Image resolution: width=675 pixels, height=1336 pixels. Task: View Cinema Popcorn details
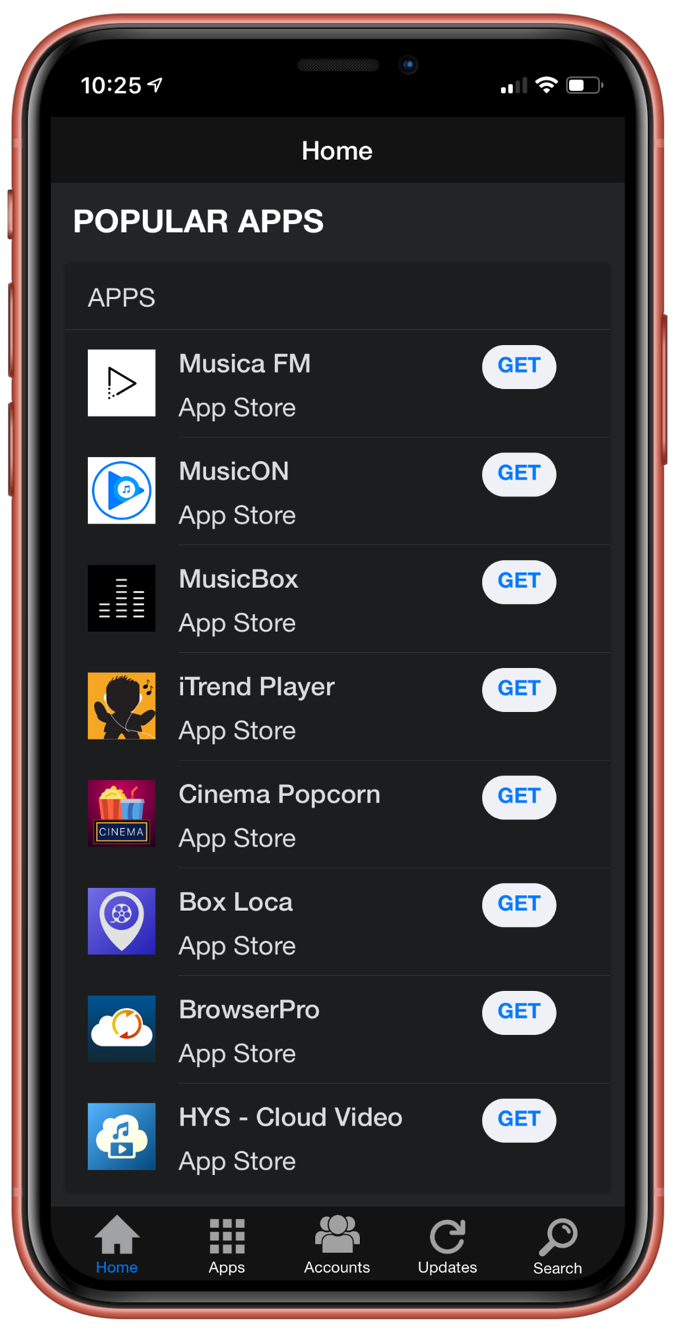coord(300,815)
